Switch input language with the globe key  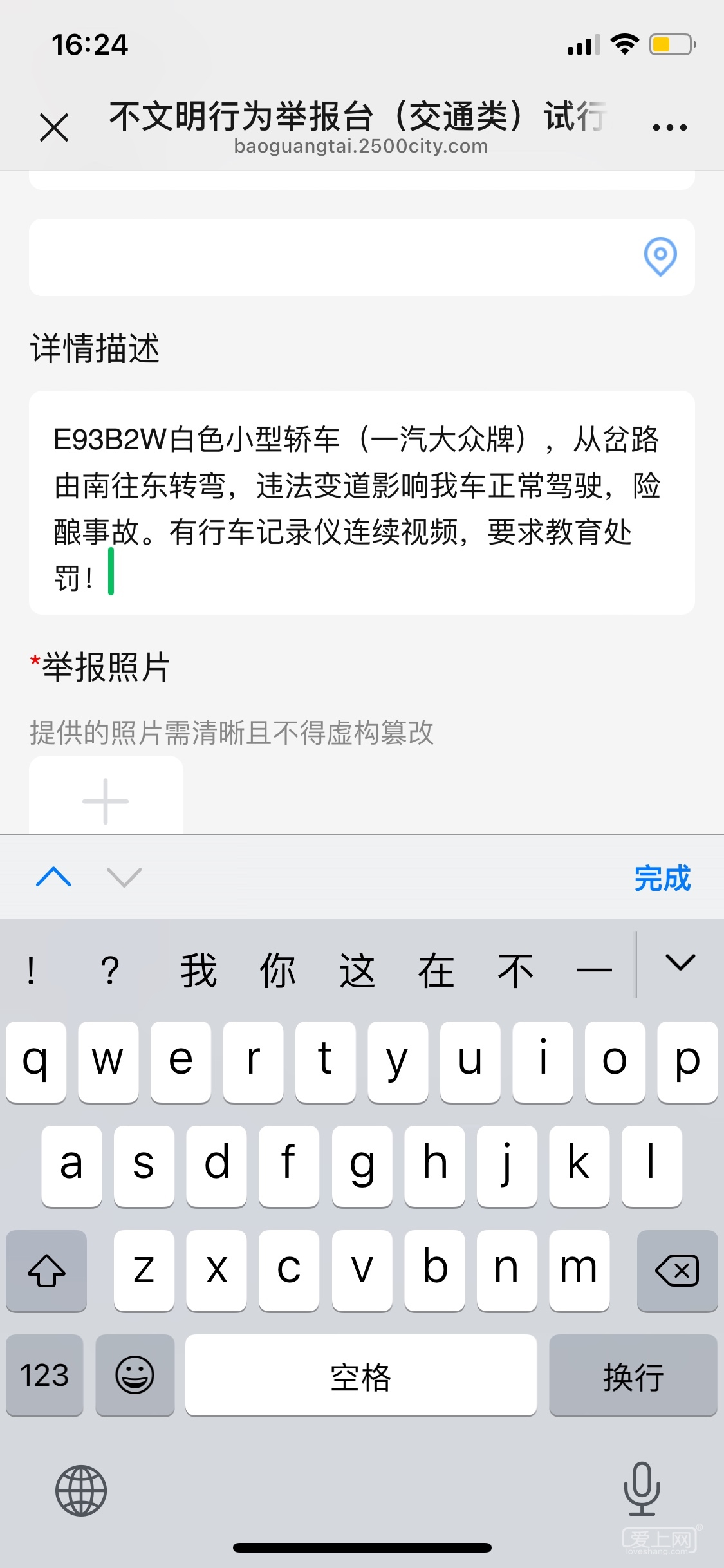81,1490
